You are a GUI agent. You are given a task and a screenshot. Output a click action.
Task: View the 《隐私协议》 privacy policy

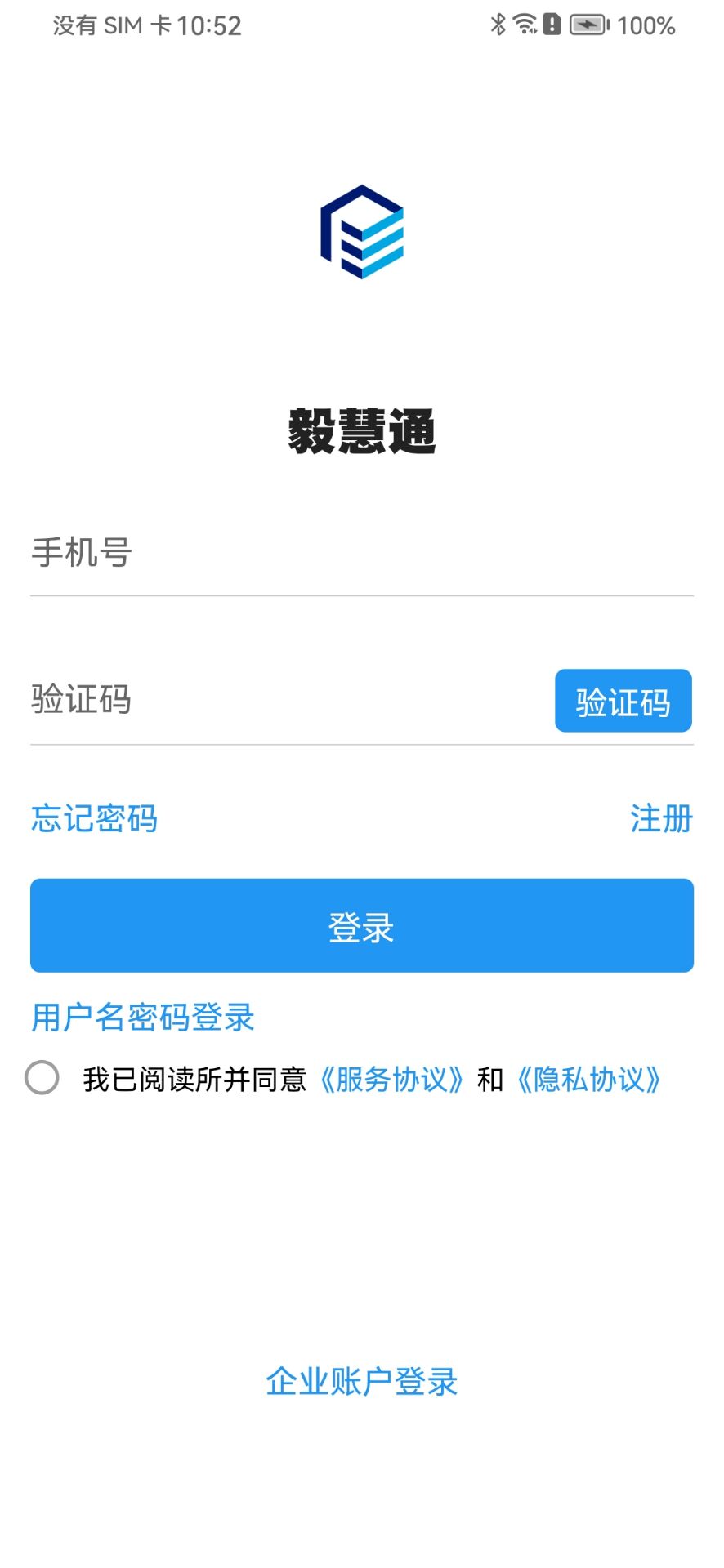click(589, 1080)
